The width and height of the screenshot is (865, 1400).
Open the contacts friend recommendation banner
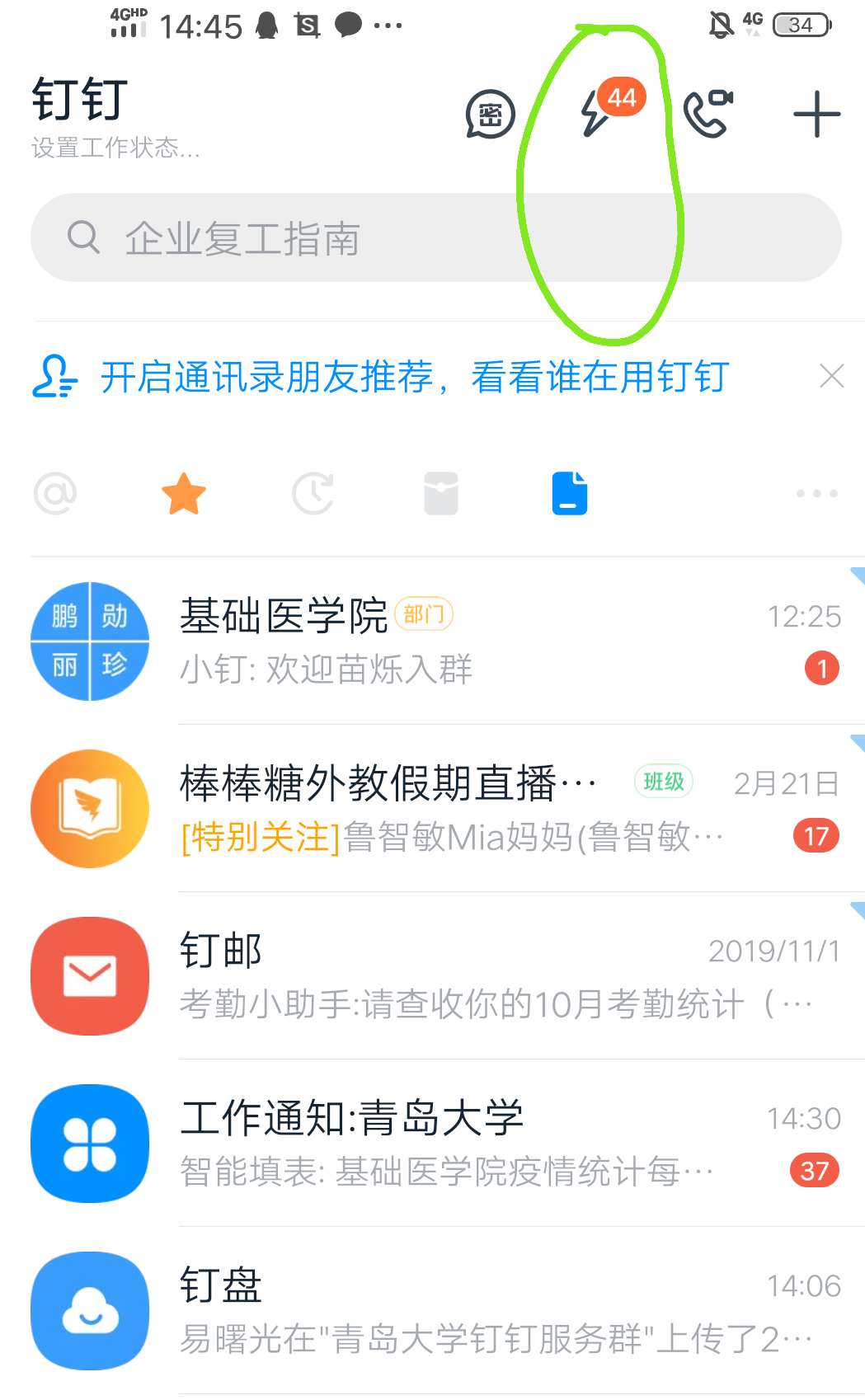[412, 378]
